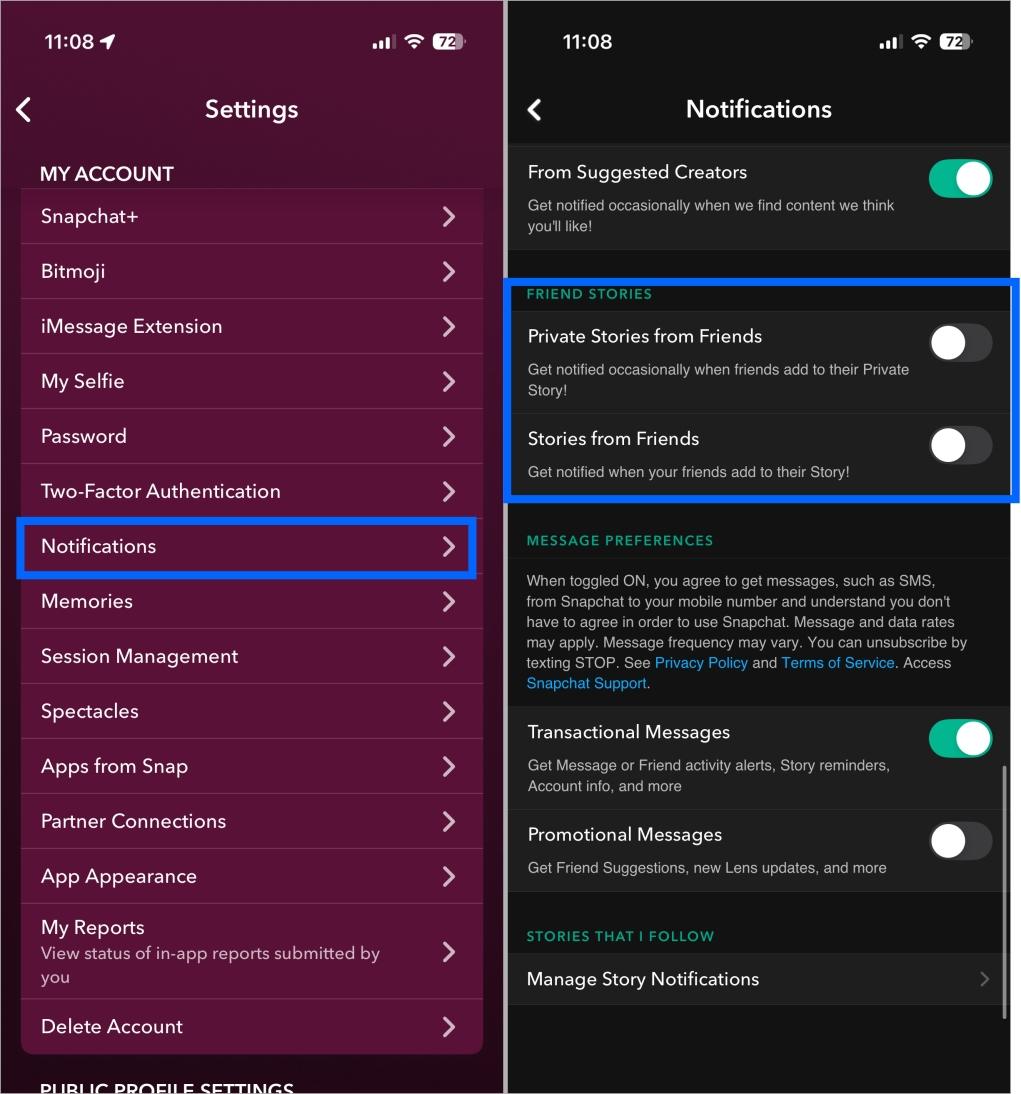Viewport: 1021px width, 1094px height.
Task: Open Memories settings
Action: point(250,601)
